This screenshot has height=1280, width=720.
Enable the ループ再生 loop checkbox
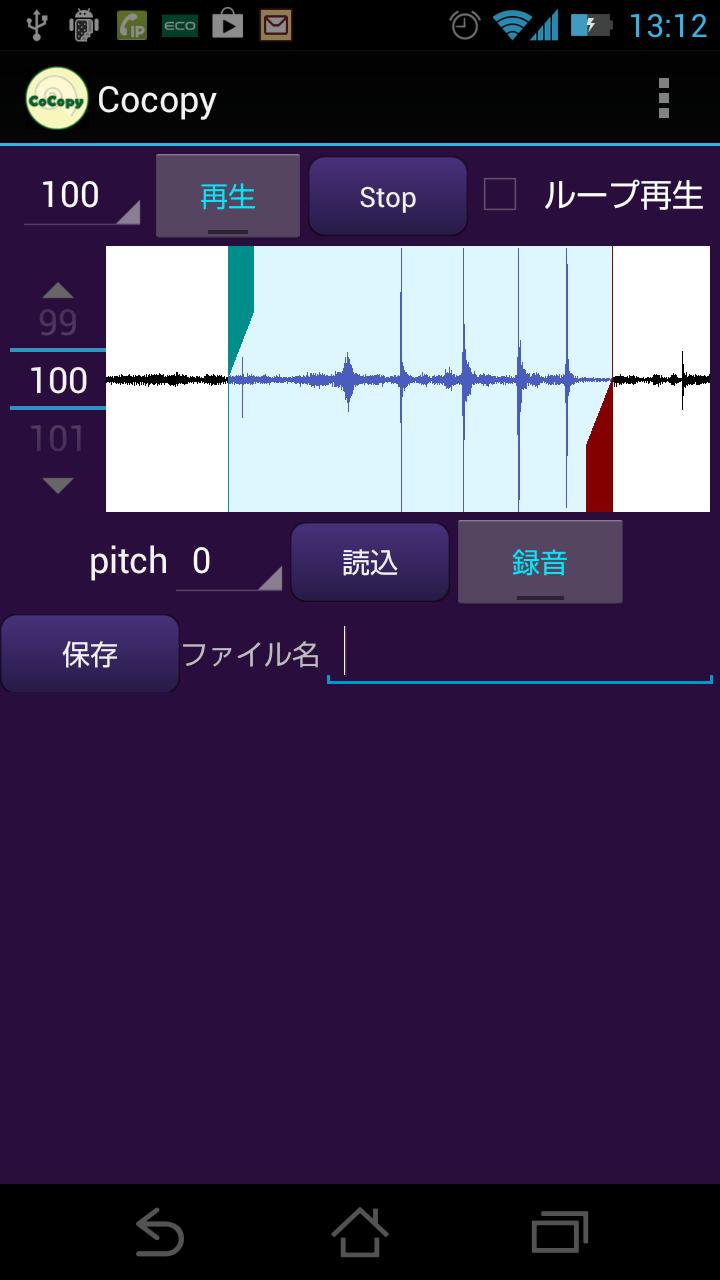click(x=500, y=195)
